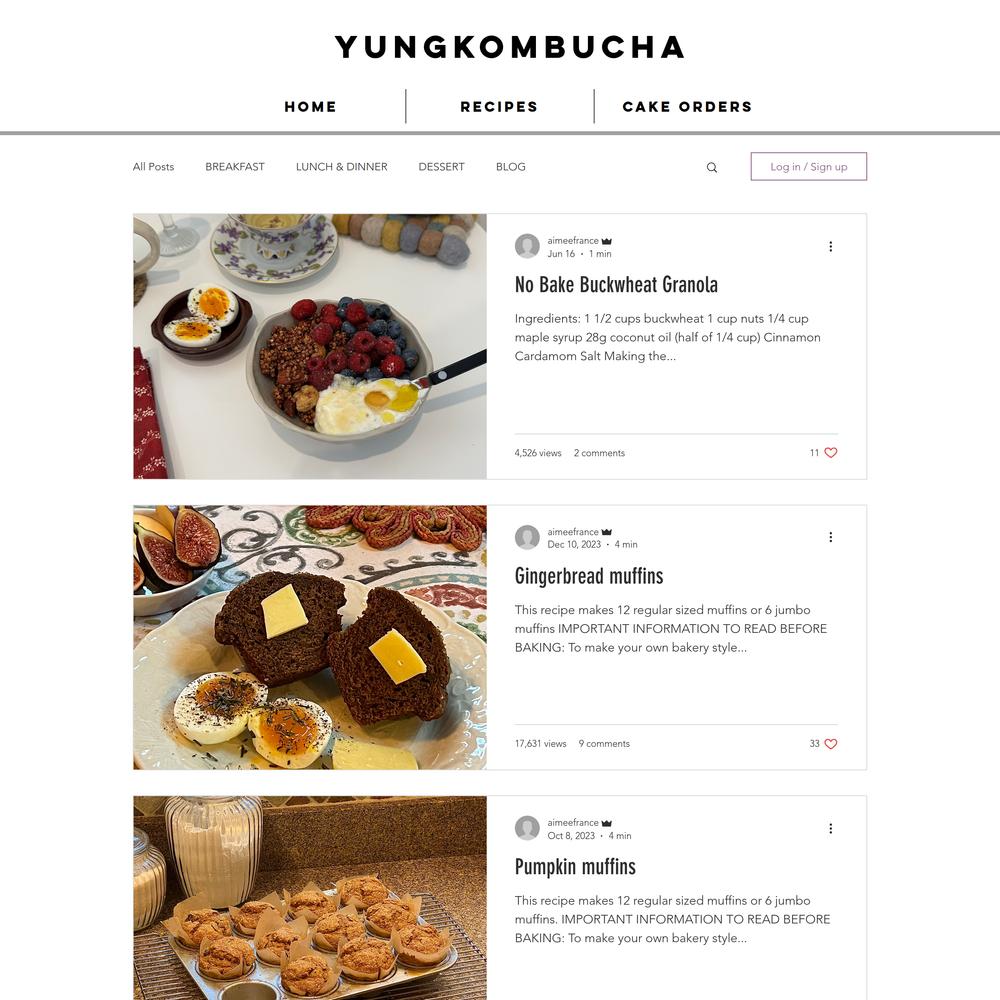
Task: Open the Pumpkin muffins recipe title
Action: [x=575, y=867]
